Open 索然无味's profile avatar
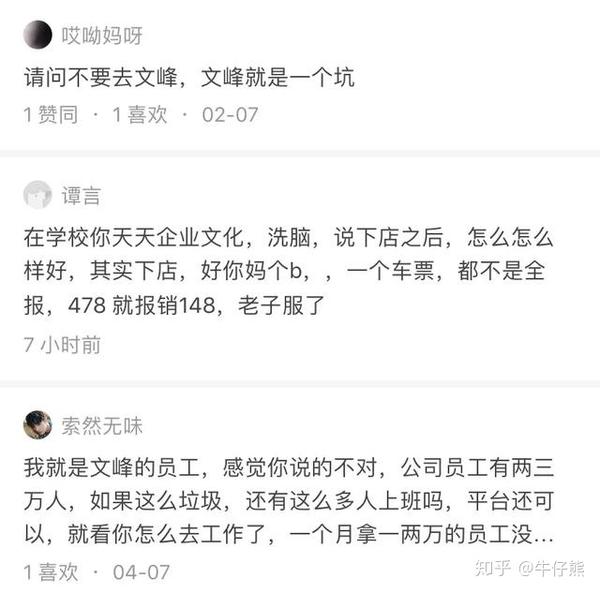 click(37, 425)
